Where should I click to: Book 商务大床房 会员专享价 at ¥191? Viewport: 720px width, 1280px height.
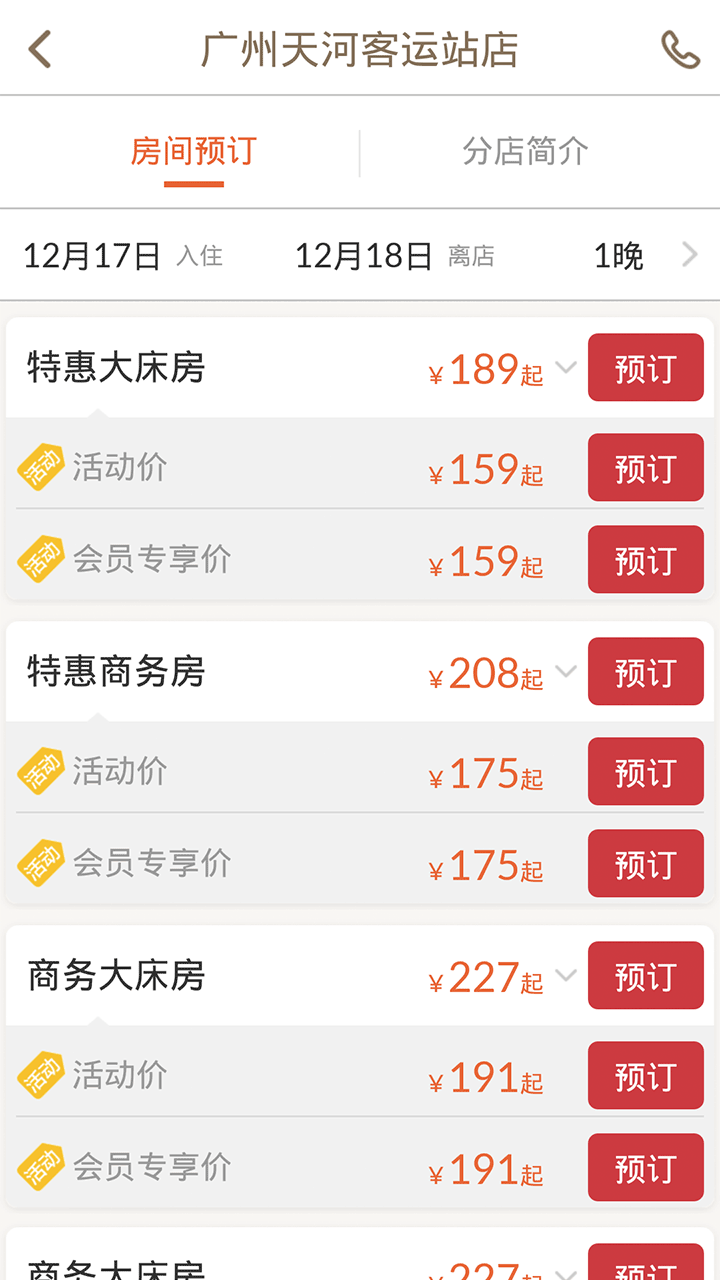click(646, 1168)
